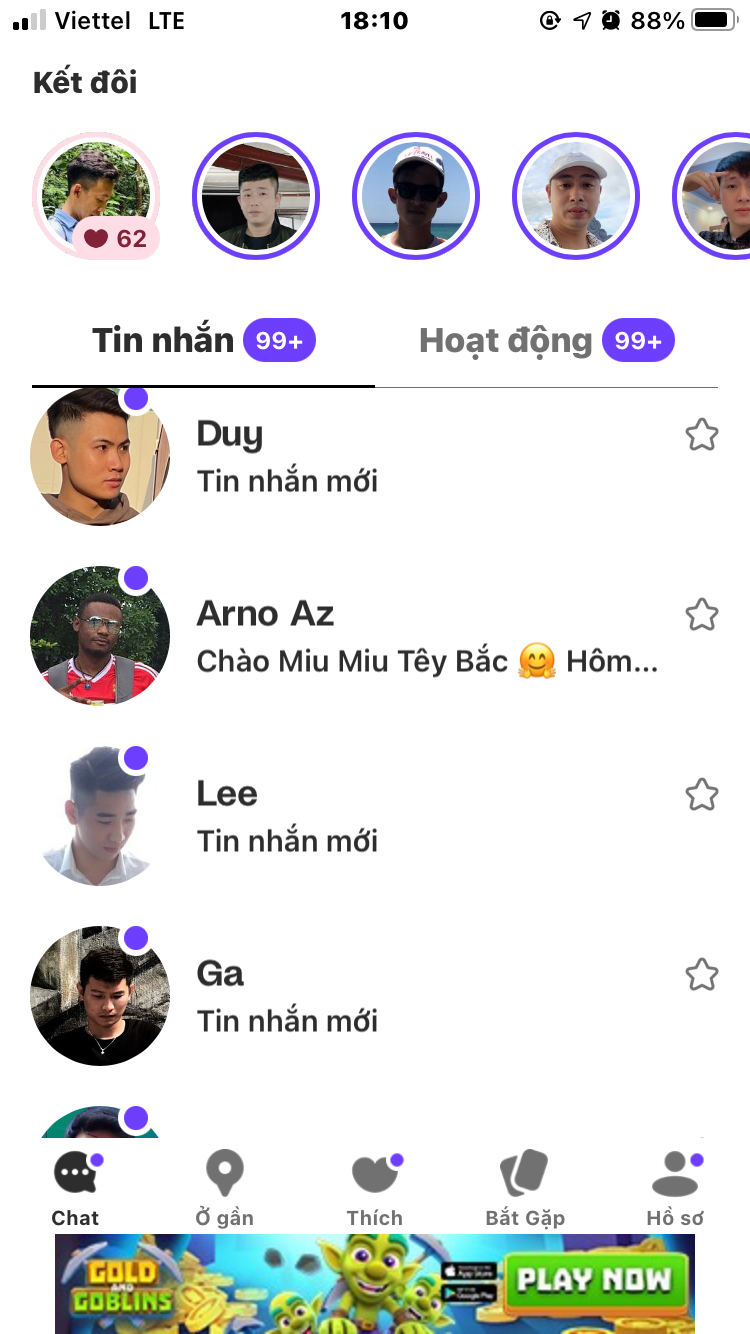Select the Chat tab

coord(76,1188)
